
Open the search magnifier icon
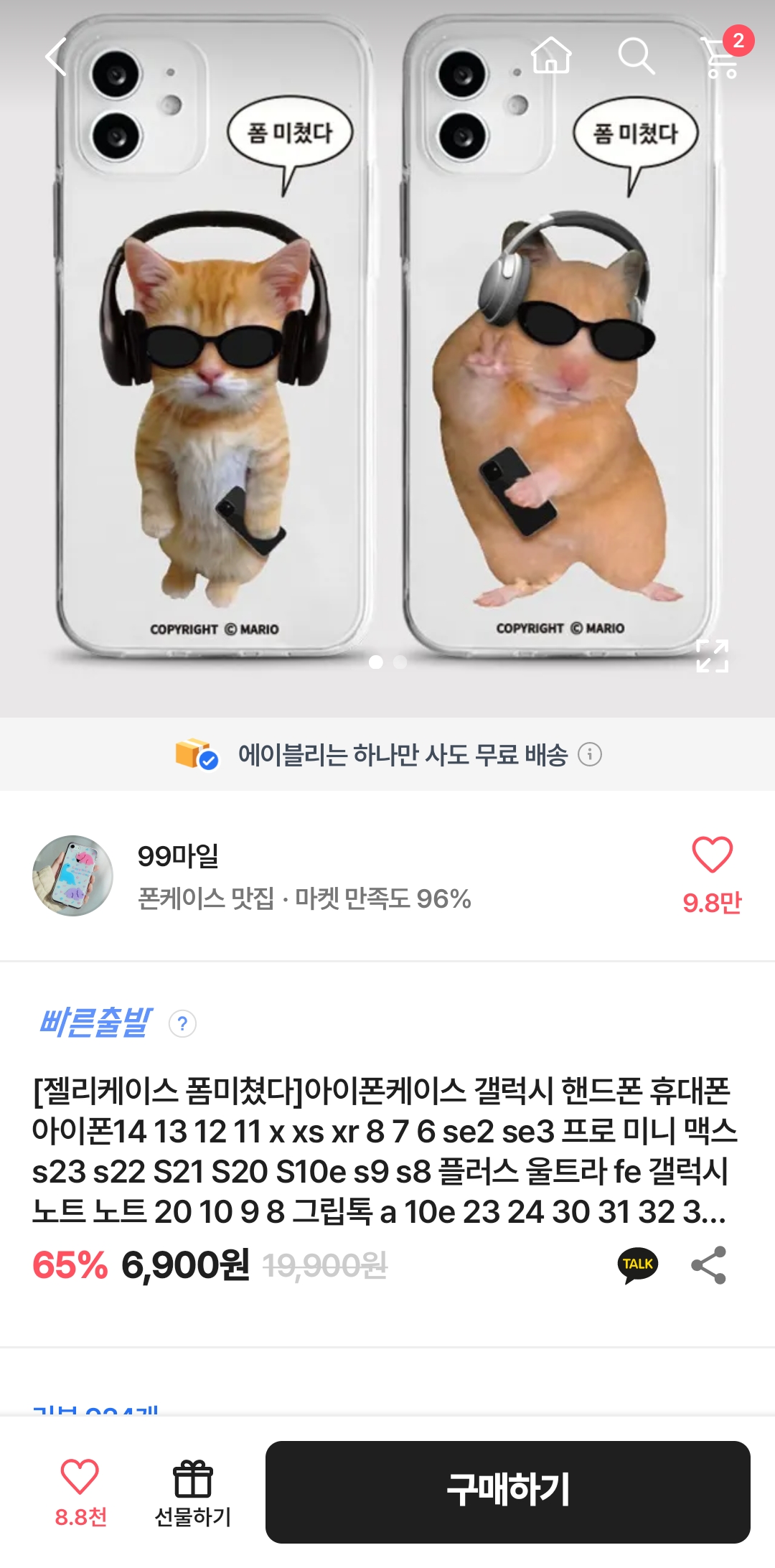pos(636,56)
